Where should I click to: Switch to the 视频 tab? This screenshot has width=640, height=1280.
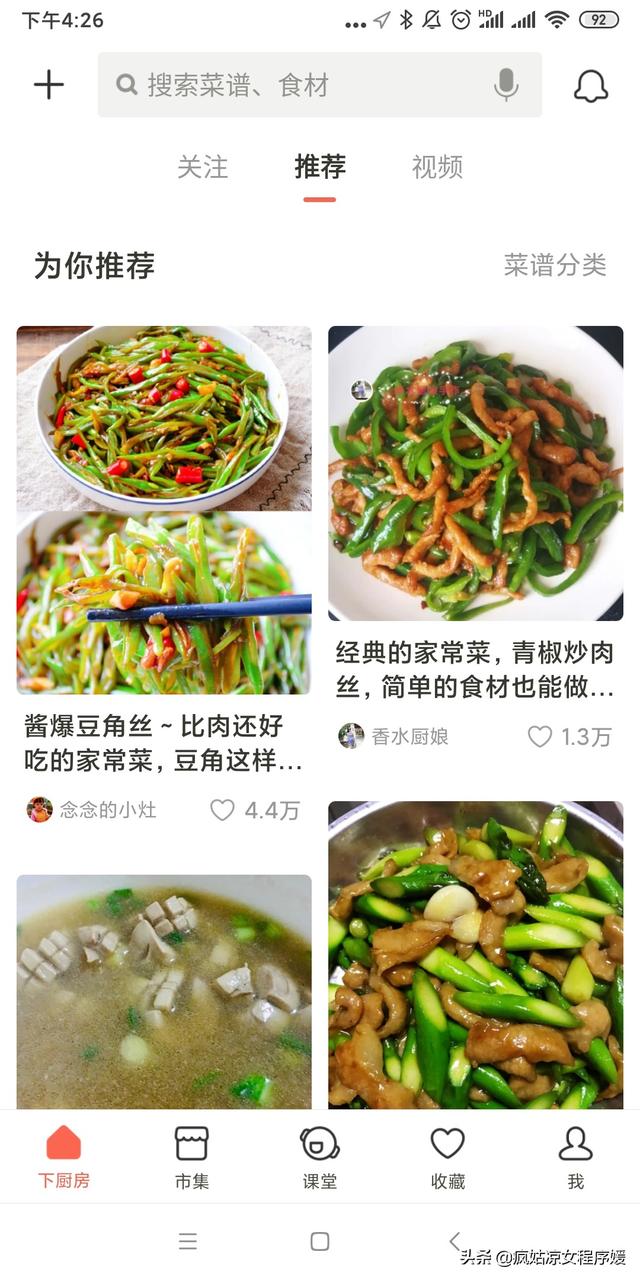(x=437, y=167)
